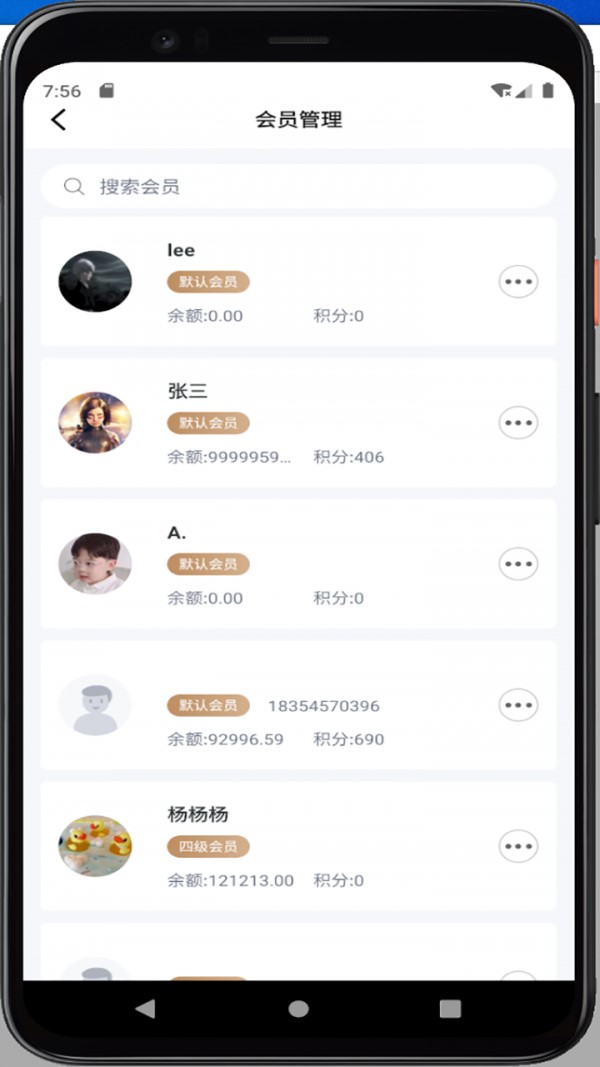Viewport: 600px width, 1067px height.
Task: Open member card for A.
Action: point(300,564)
